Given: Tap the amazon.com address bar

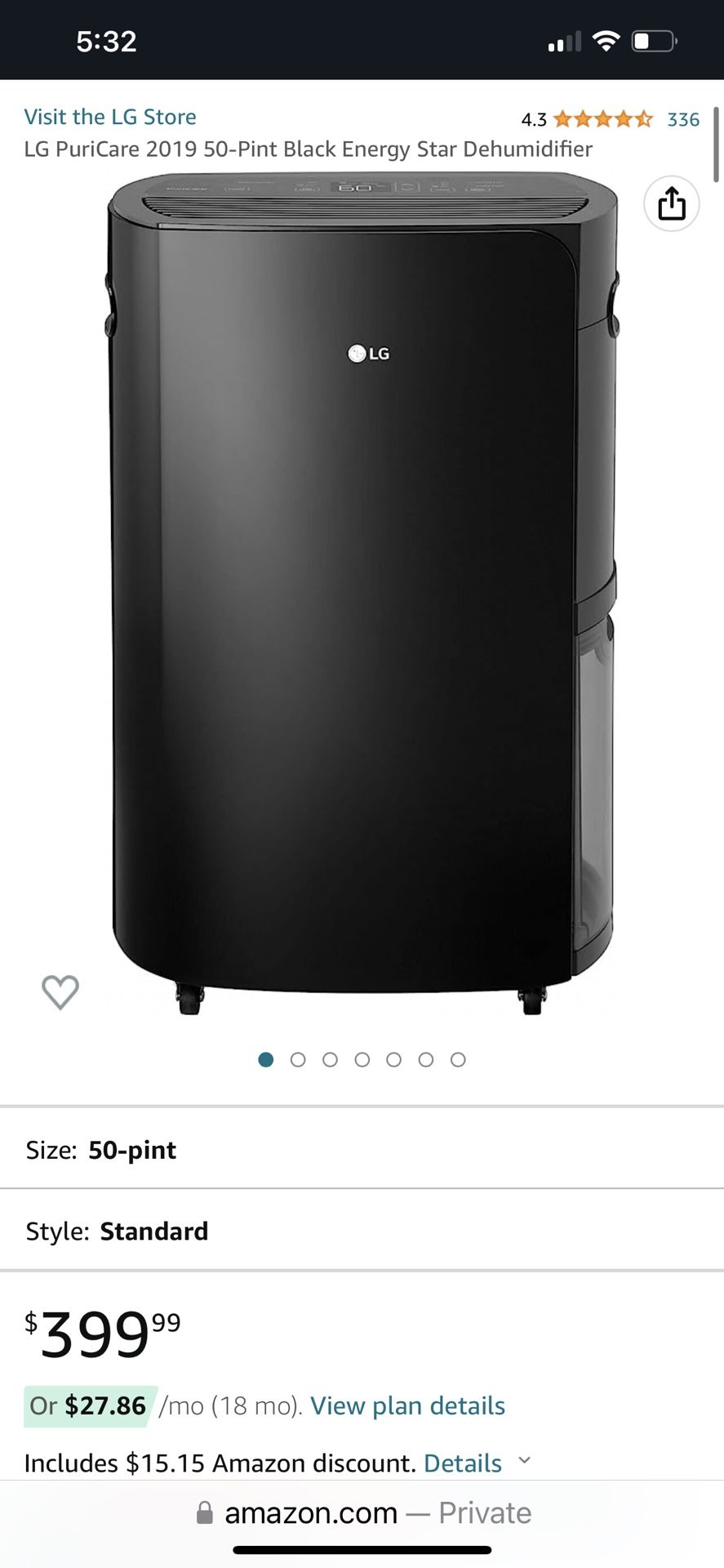Looking at the screenshot, I should pyautogui.click(x=363, y=1513).
